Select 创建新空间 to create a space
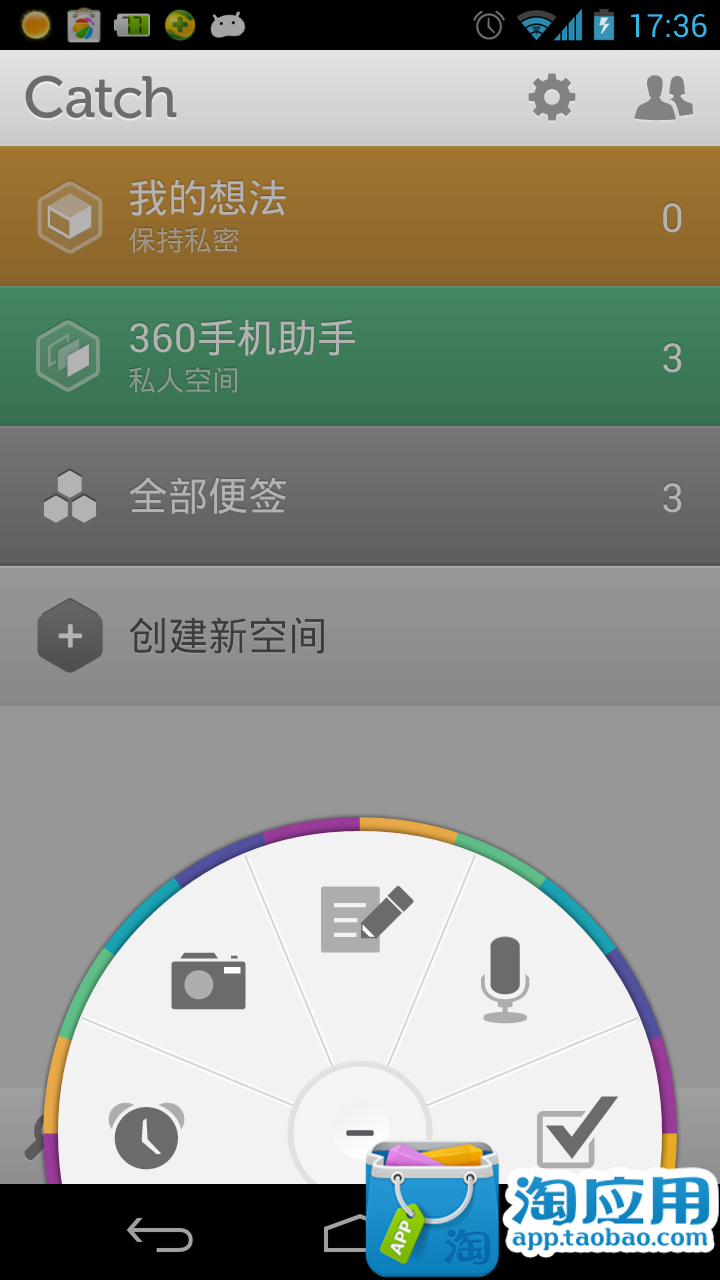The image size is (720, 1280). point(360,636)
